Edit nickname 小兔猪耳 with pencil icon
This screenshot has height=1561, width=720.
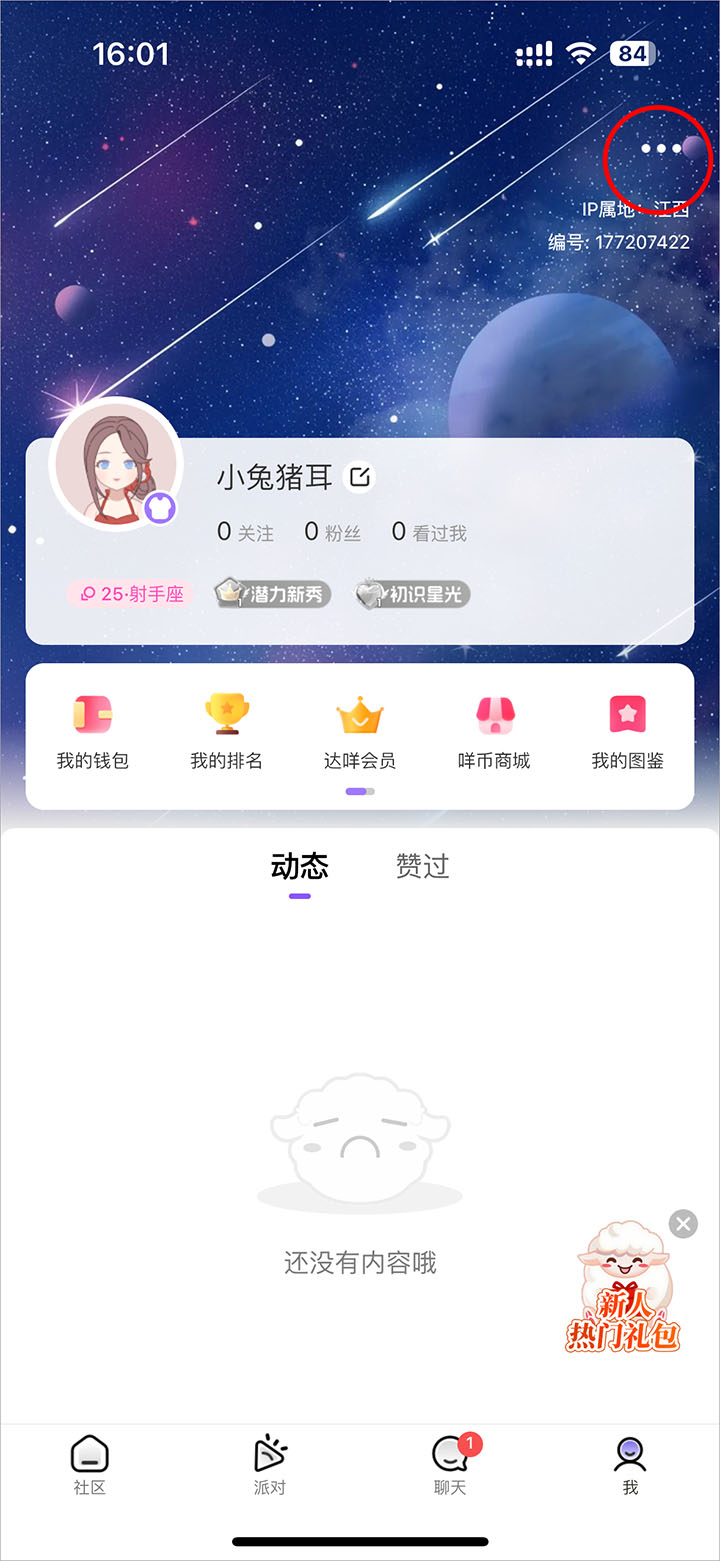tap(359, 477)
